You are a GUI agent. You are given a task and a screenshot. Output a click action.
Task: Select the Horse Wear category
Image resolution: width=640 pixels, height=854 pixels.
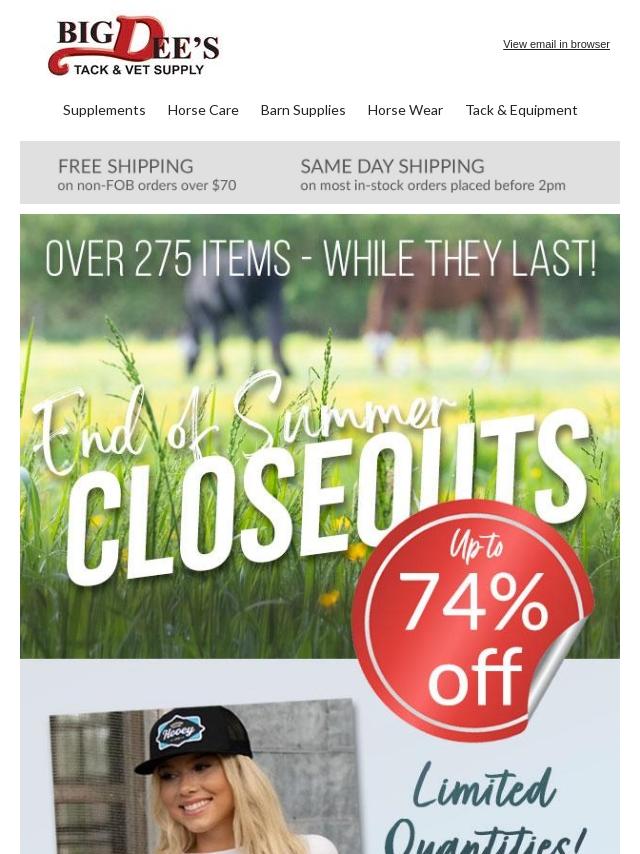[x=405, y=110]
